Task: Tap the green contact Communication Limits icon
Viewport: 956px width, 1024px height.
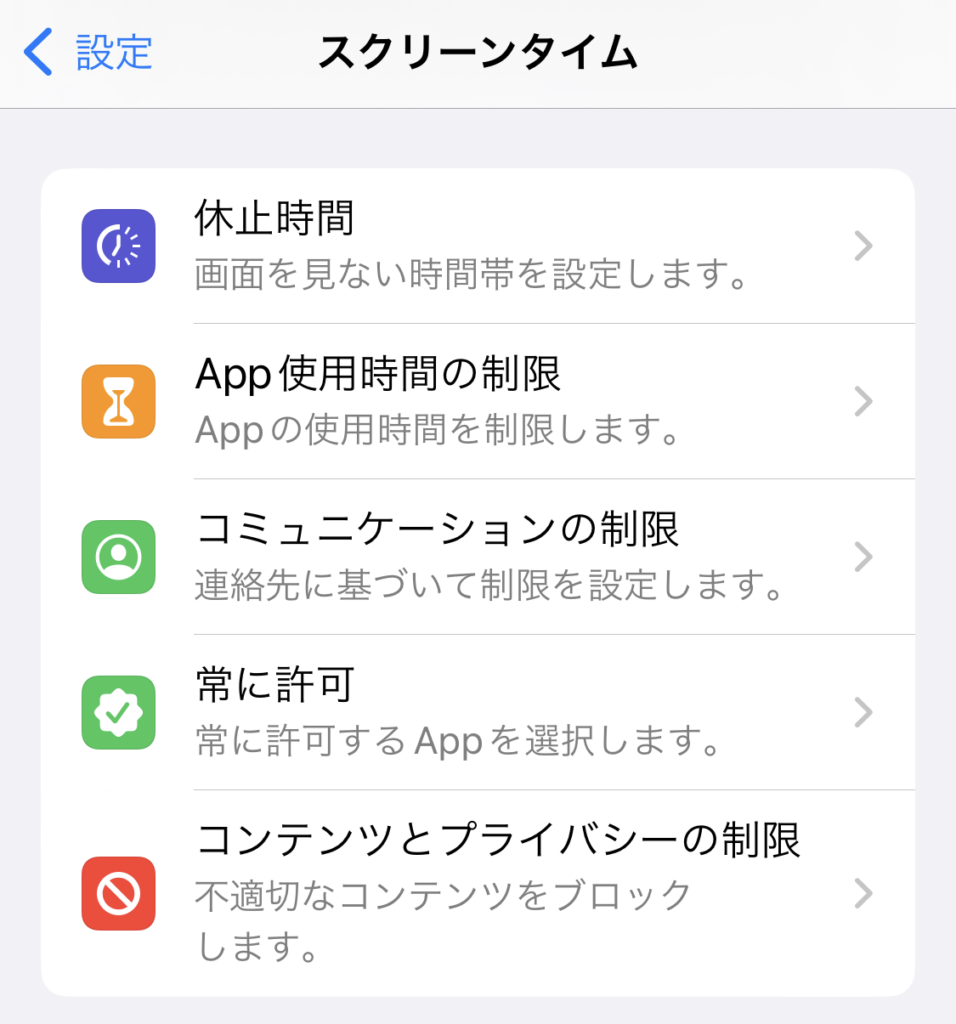Action: pyautogui.click(x=118, y=557)
